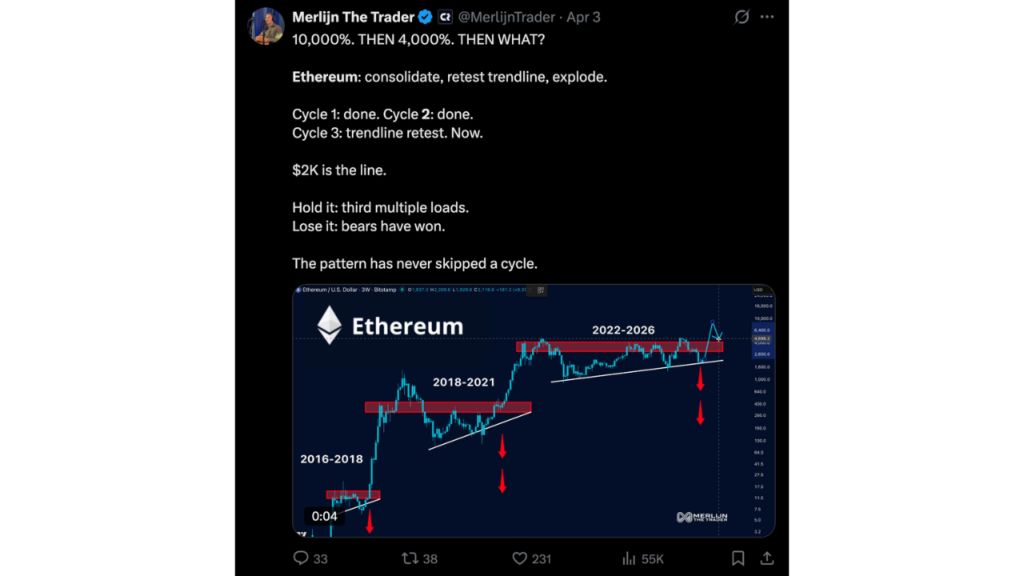Screen dimensions: 1024x576
Task: Share the post via share icon
Action: coord(767,558)
